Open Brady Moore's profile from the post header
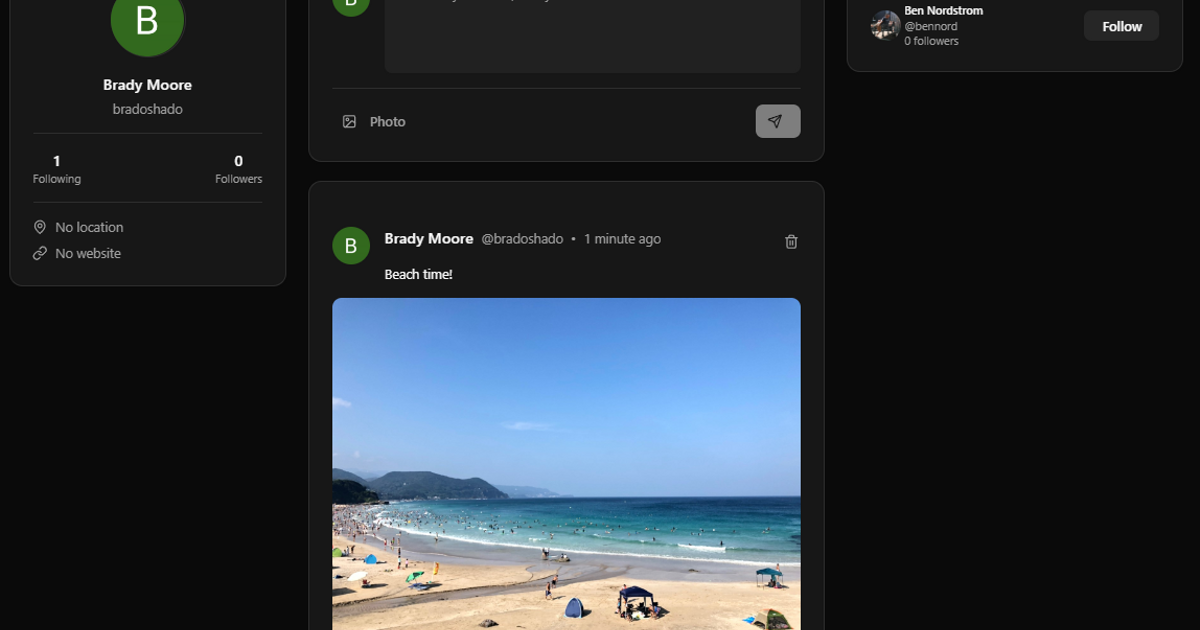The width and height of the screenshot is (1200, 630). click(x=428, y=239)
